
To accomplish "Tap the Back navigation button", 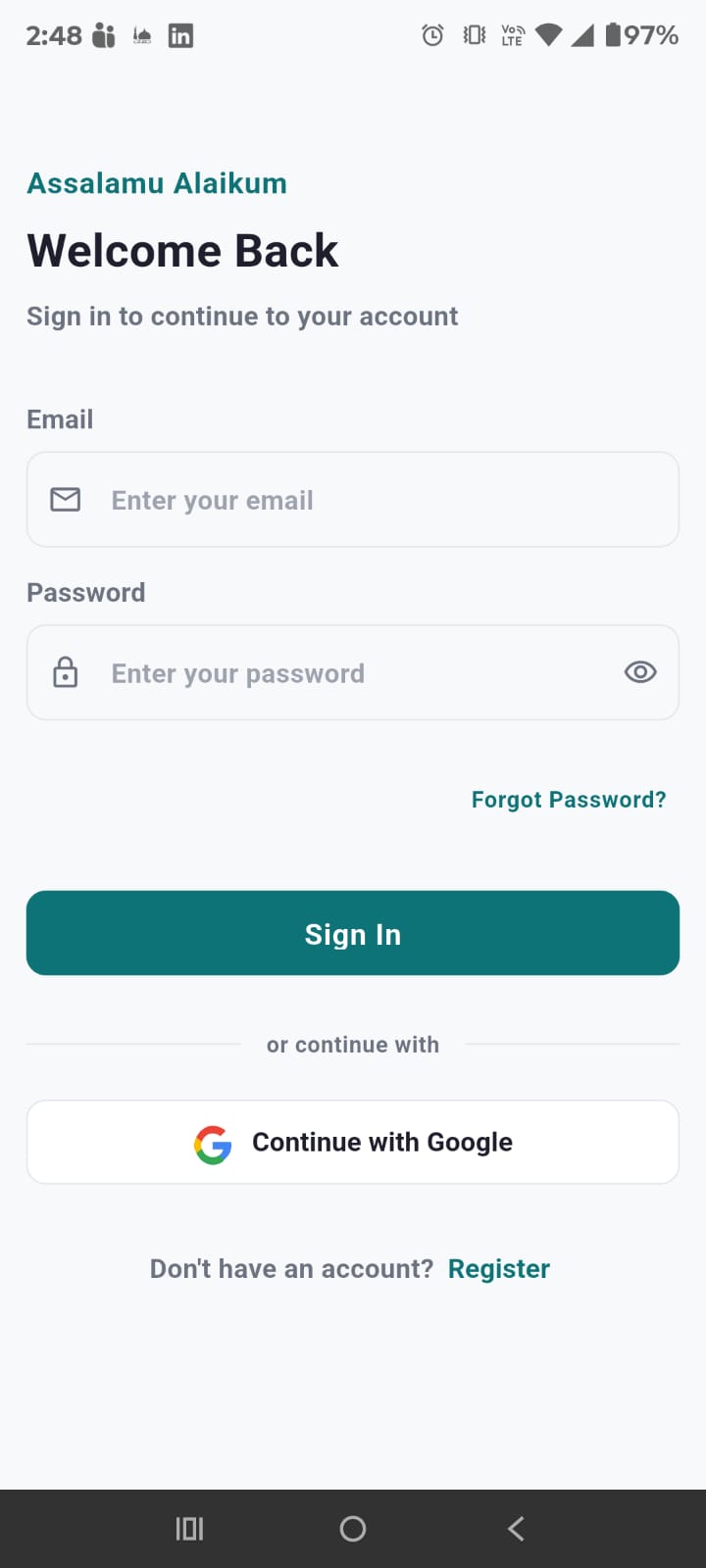I will pyautogui.click(x=516, y=1528).
